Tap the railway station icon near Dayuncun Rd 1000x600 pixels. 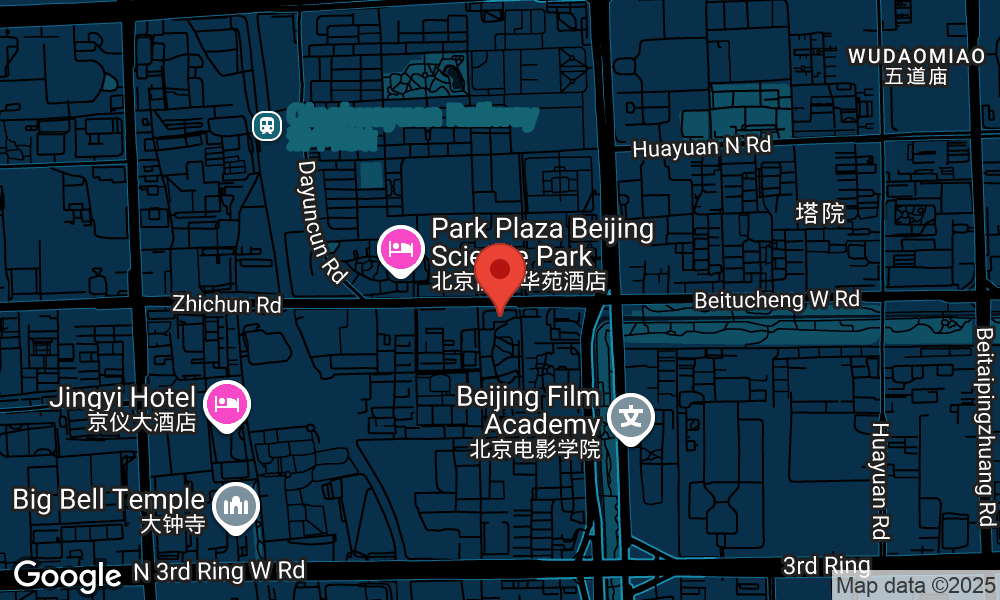pyautogui.click(x=268, y=125)
